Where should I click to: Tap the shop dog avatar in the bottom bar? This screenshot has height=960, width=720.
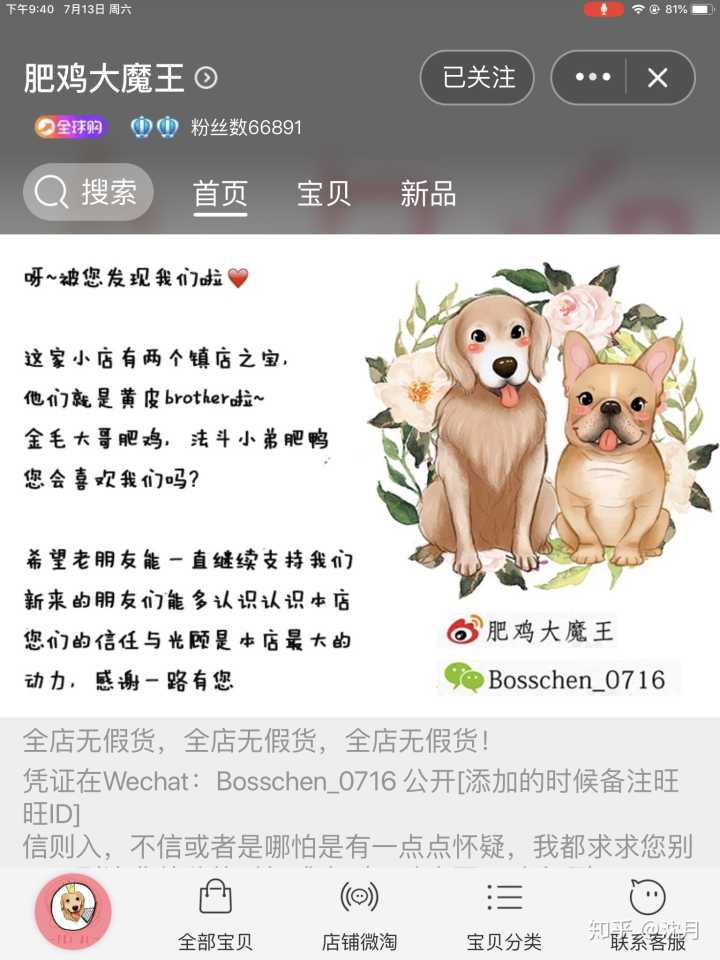(73, 911)
